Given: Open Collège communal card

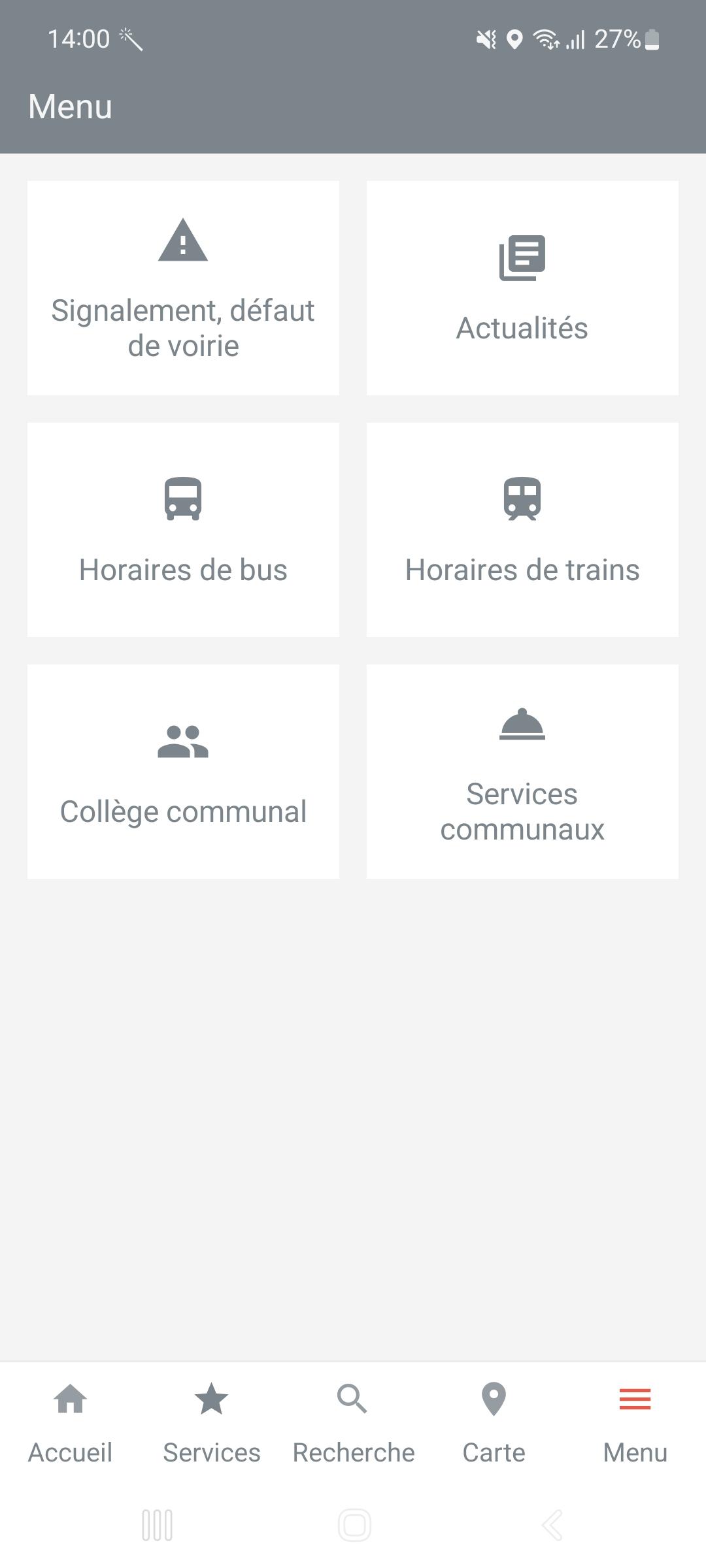Looking at the screenshot, I should point(183,772).
